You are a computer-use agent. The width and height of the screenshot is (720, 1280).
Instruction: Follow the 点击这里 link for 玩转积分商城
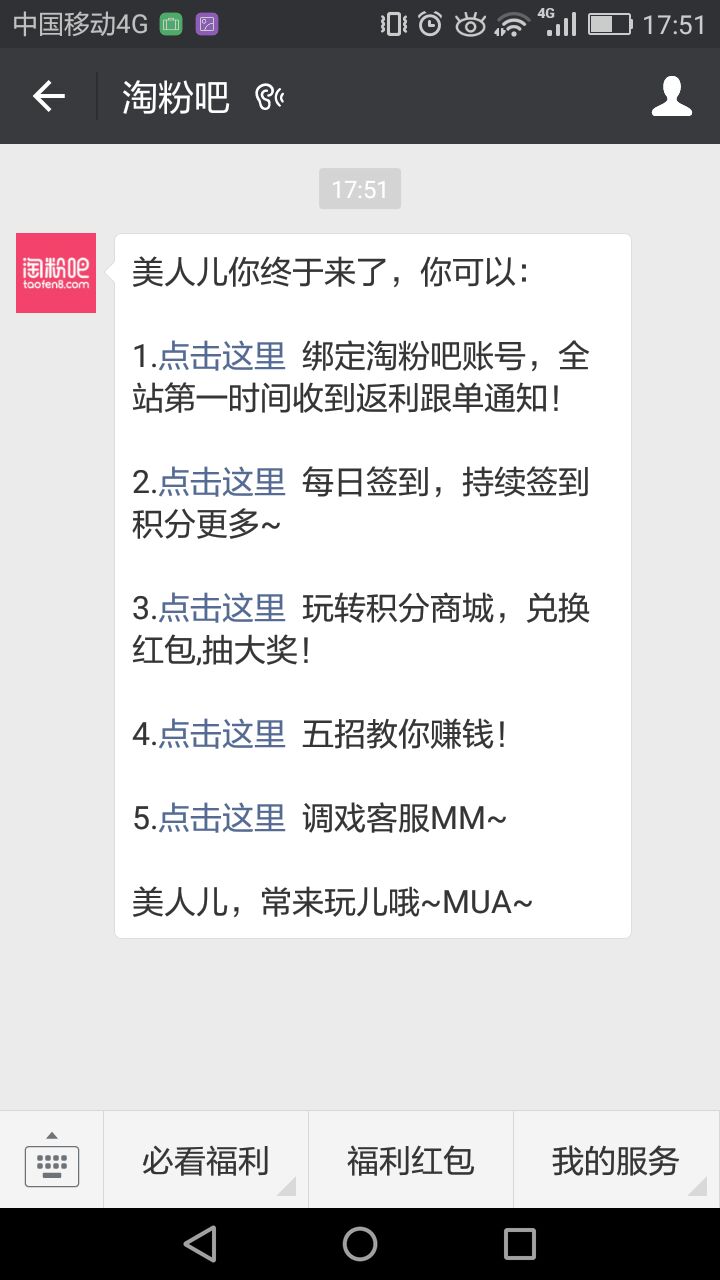tap(222, 609)
